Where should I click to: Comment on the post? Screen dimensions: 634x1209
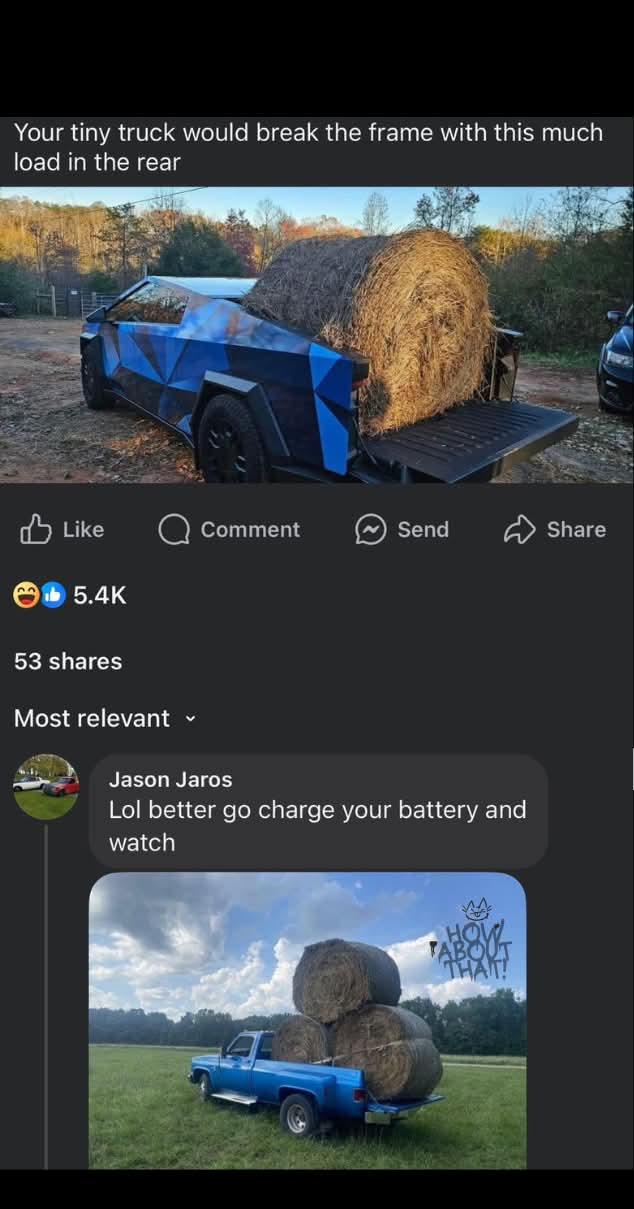point(229,529)
